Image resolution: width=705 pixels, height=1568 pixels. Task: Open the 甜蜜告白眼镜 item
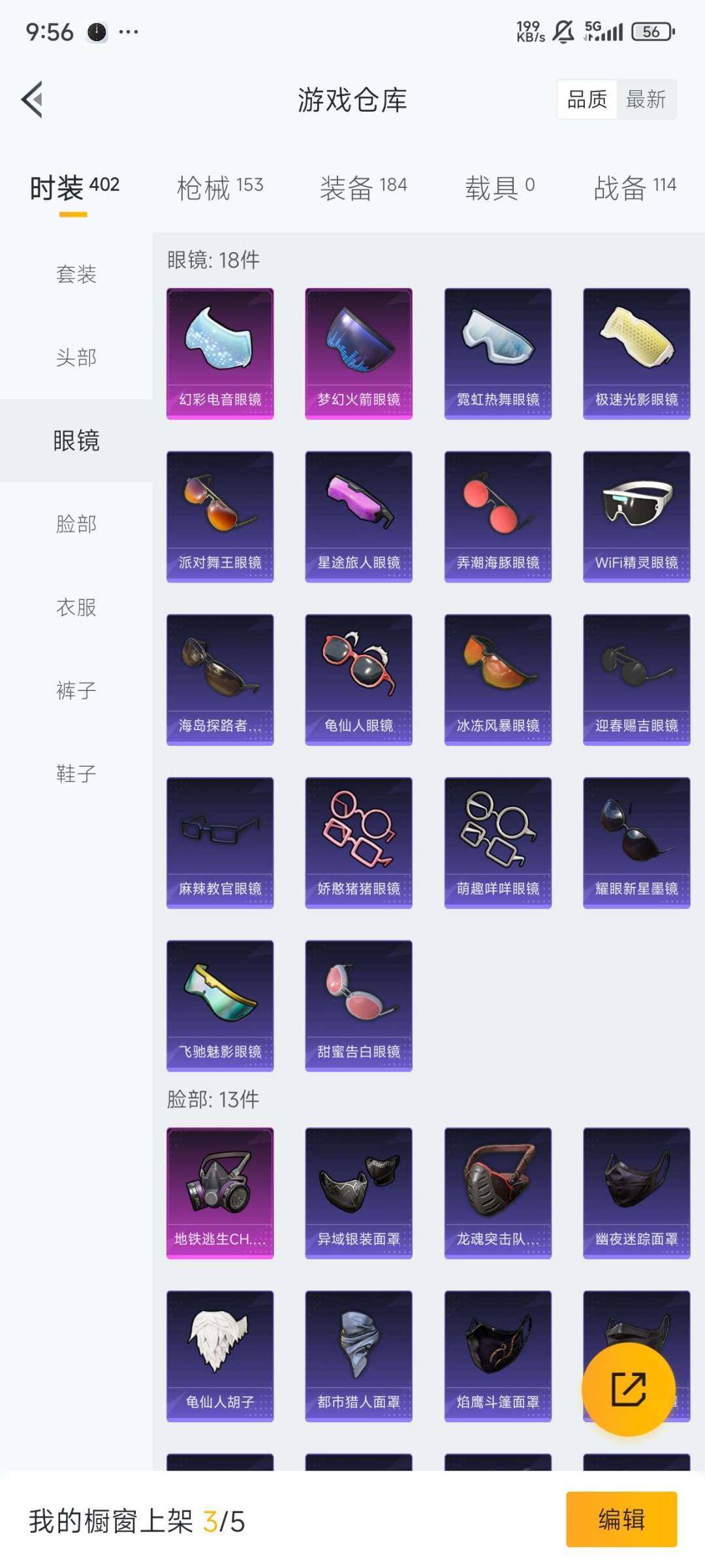tap(358, 1006)
